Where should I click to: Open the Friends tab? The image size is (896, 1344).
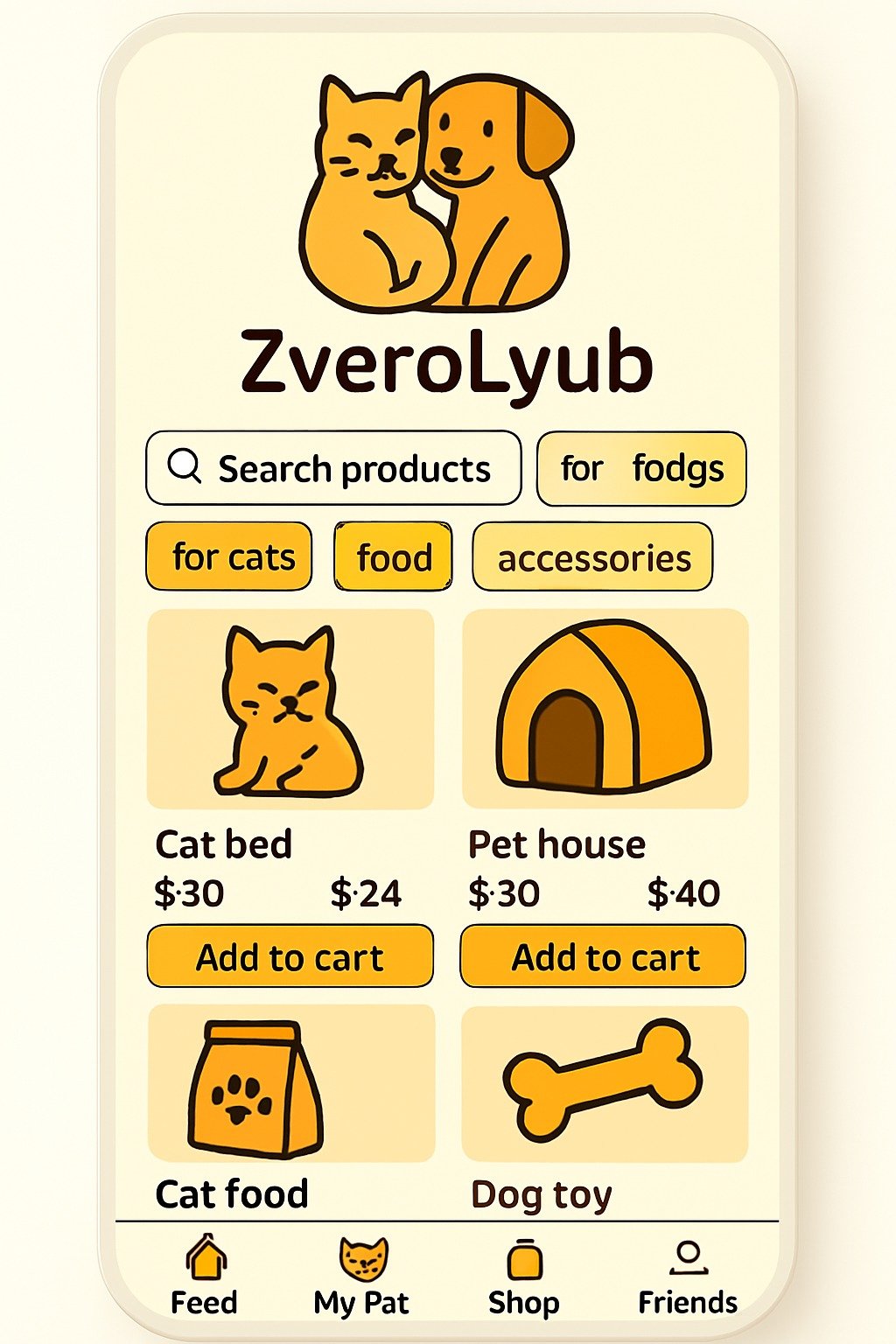(x=687, y=1277)
